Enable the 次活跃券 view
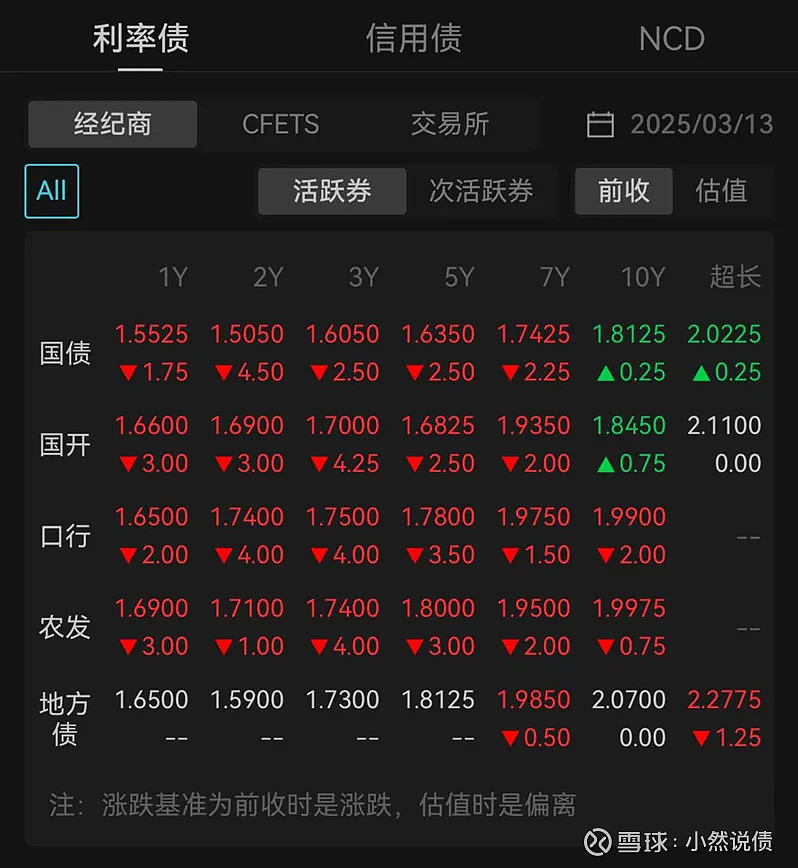 (x=485, y=191)
